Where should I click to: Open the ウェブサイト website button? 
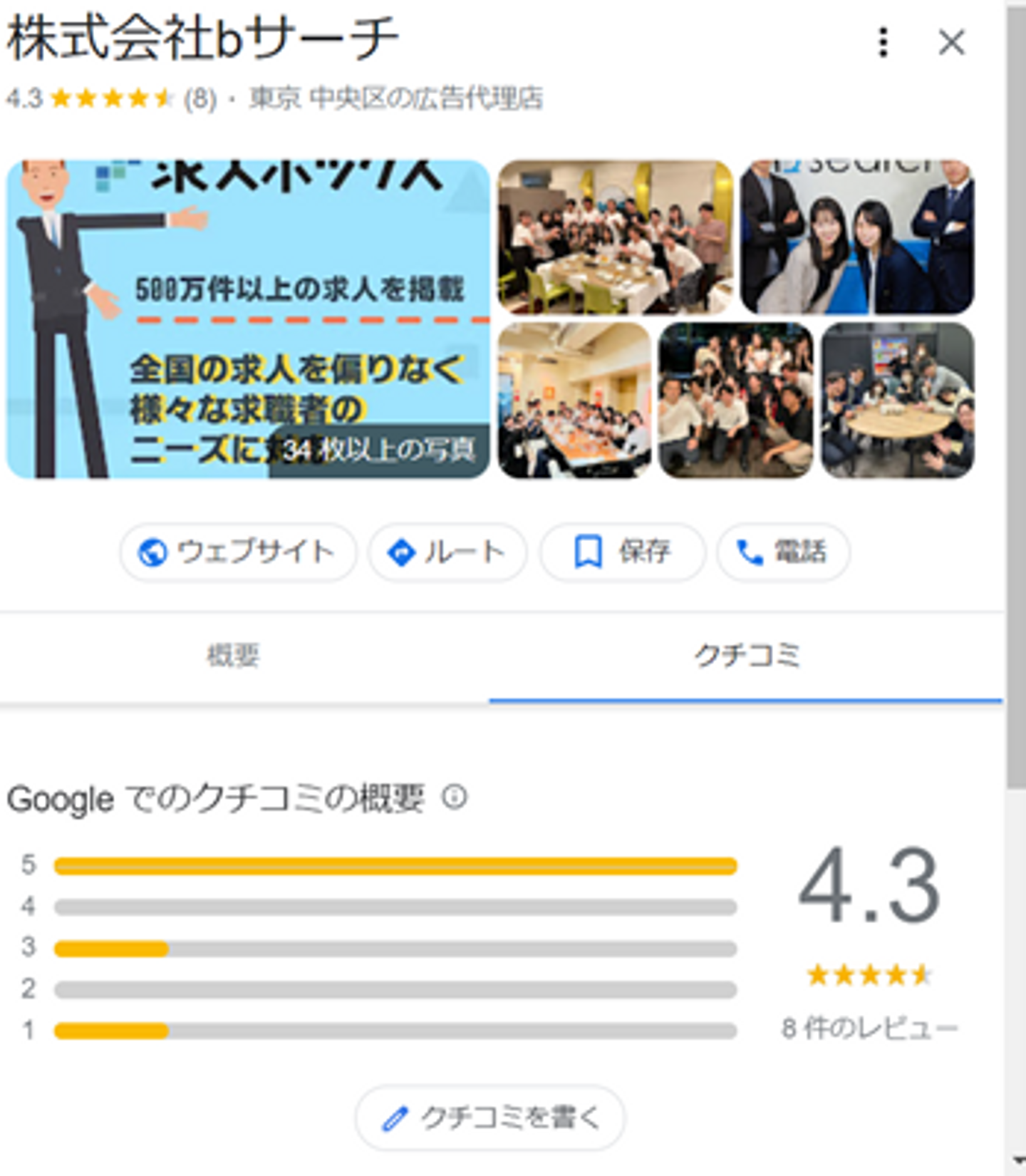click(238, 552)
